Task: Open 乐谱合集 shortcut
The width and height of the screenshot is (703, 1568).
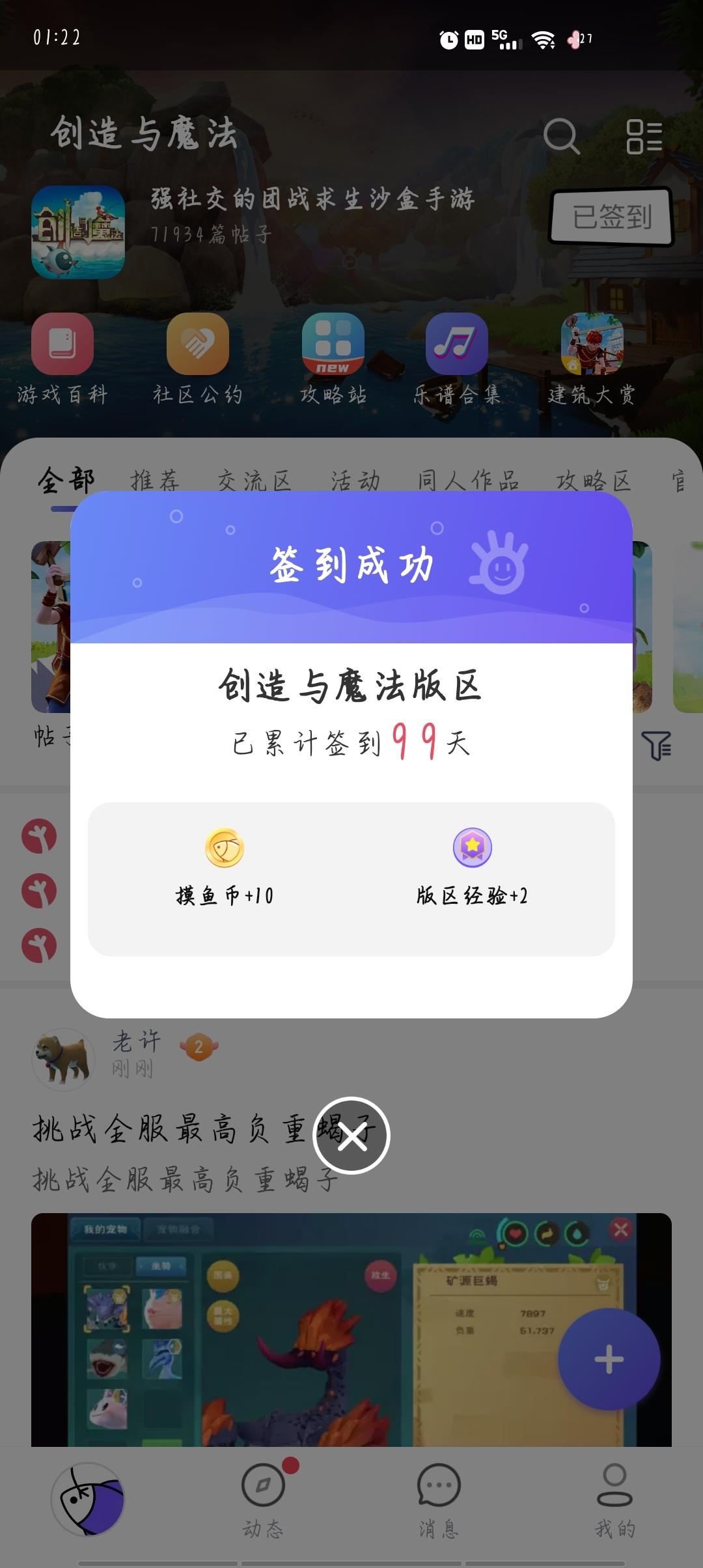Action: pyautogui.click(x=457, y=359)
